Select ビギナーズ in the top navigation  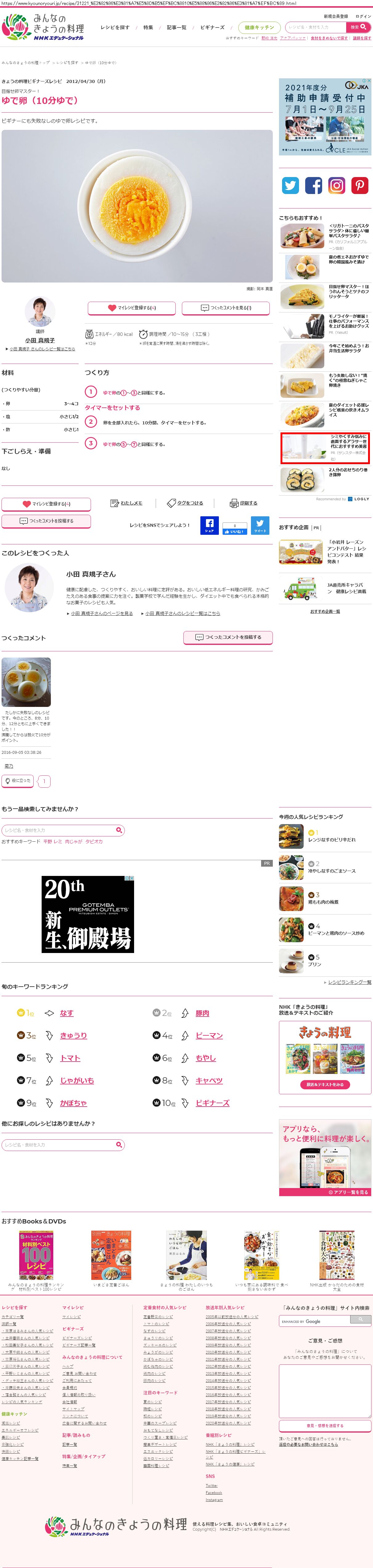[212, 27]
